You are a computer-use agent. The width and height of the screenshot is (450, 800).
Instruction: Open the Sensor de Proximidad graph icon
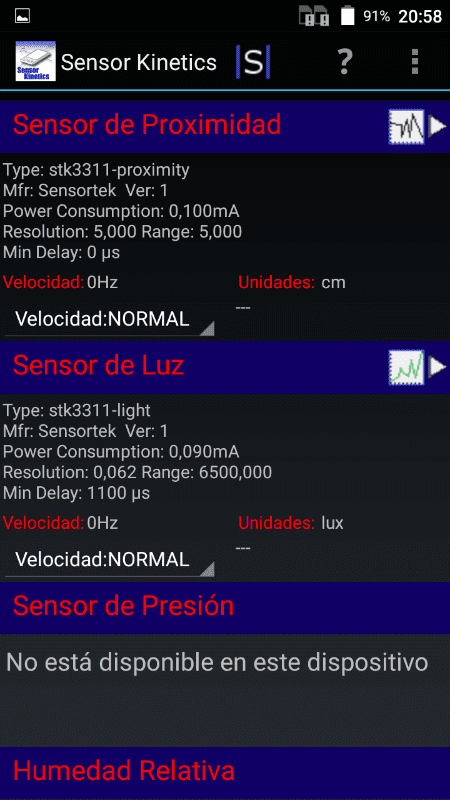tap(406, 127)
